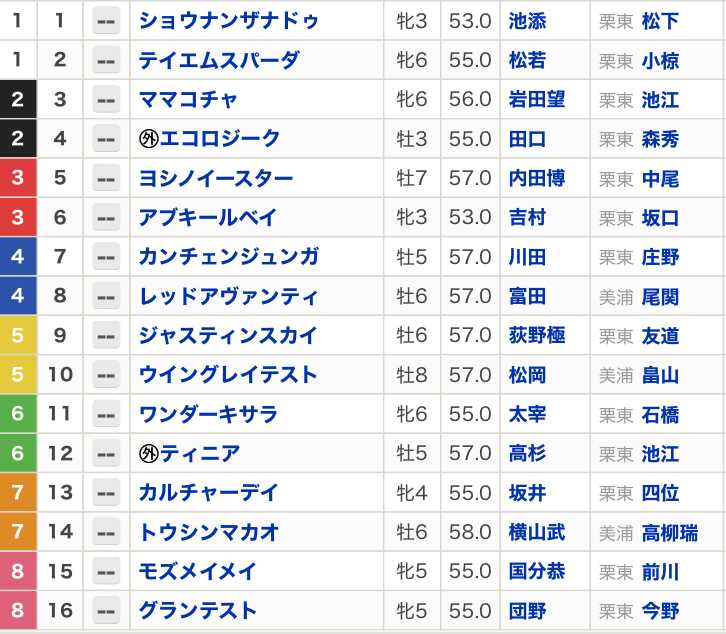This screenshot has width=726, height=634.
Task: Open jockey 横山武's profile
Action: coord(537,532)
